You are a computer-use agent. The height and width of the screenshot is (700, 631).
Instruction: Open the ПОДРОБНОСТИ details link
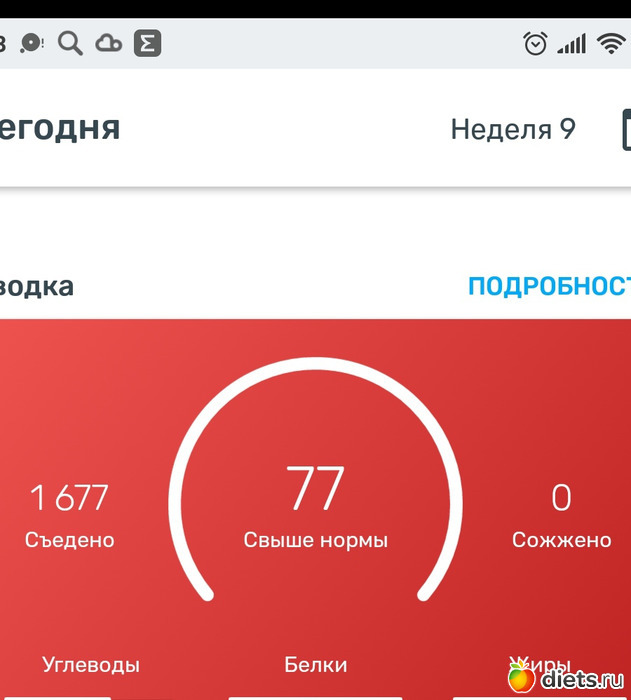click(x=549, y=287)
